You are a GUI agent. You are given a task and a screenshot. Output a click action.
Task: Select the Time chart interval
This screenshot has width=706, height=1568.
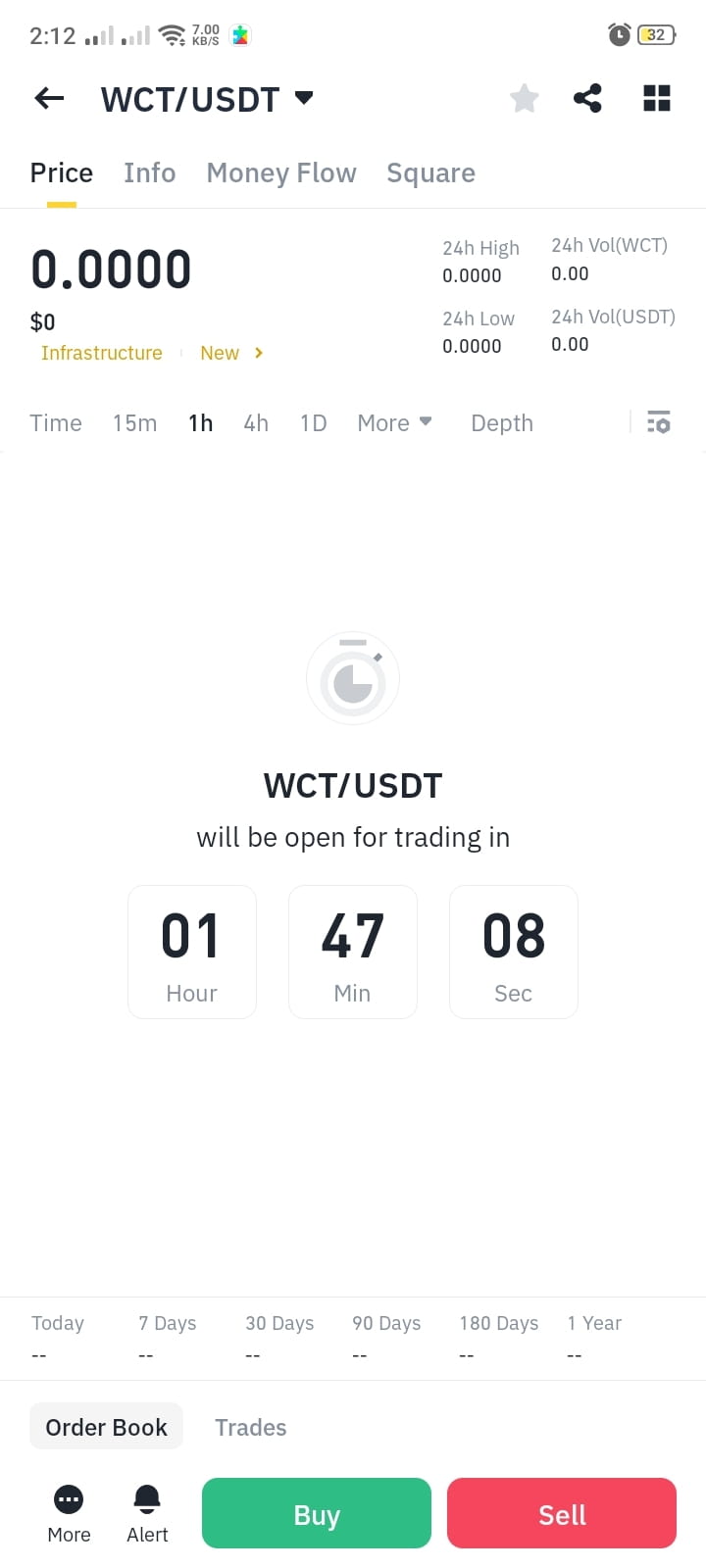56,423
